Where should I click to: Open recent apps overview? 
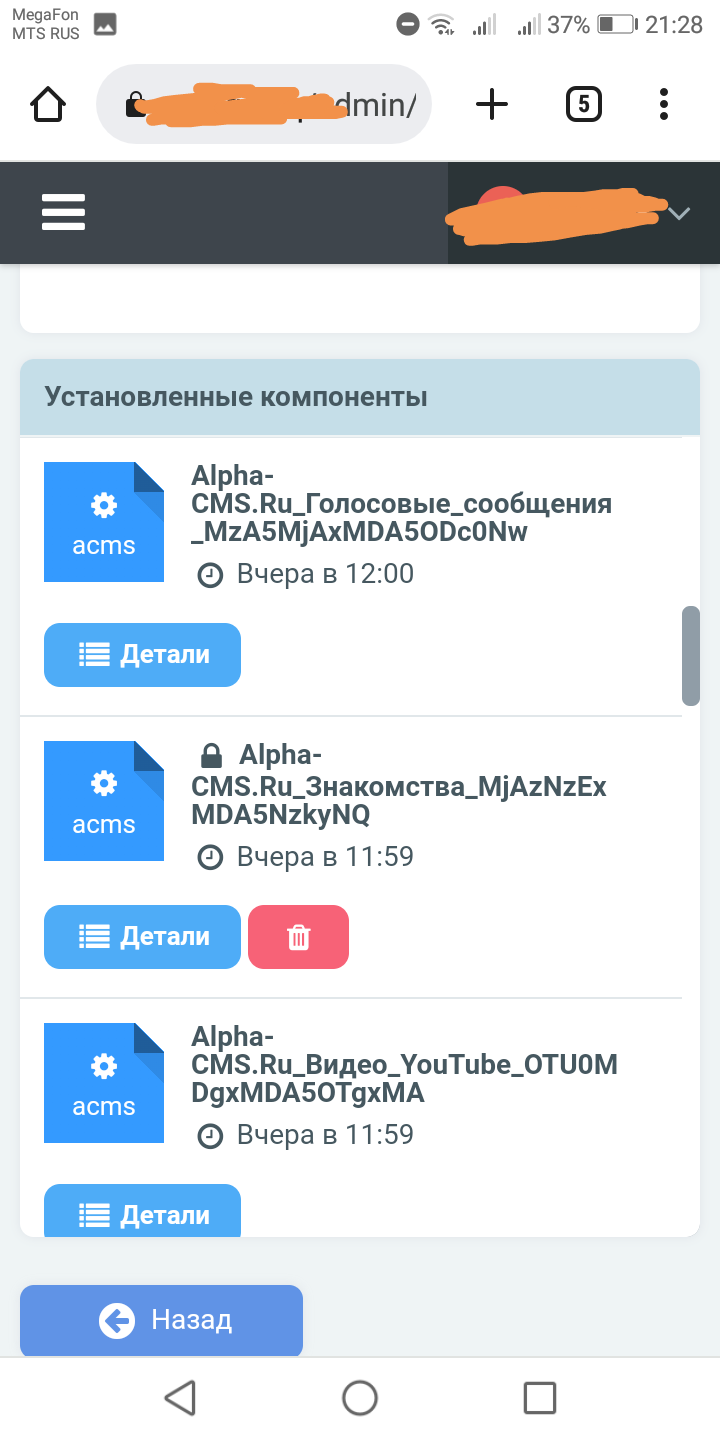point(539,1398)
